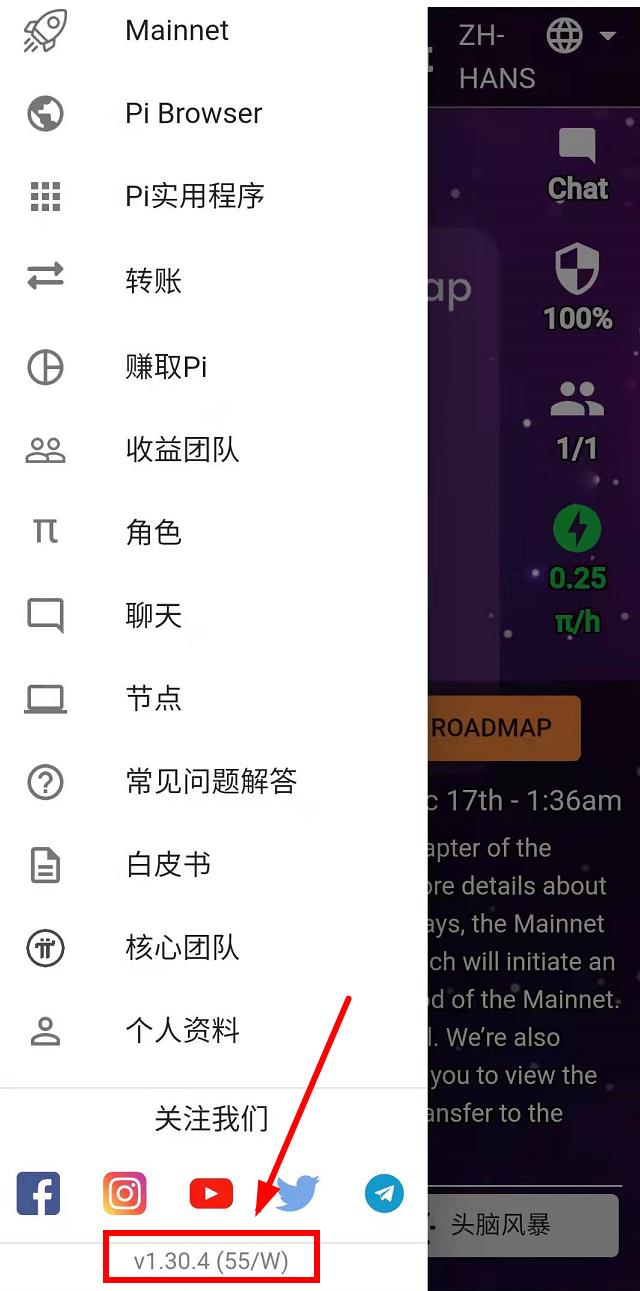
Task: Visit the Instagram page
Action: point(125,1193)
